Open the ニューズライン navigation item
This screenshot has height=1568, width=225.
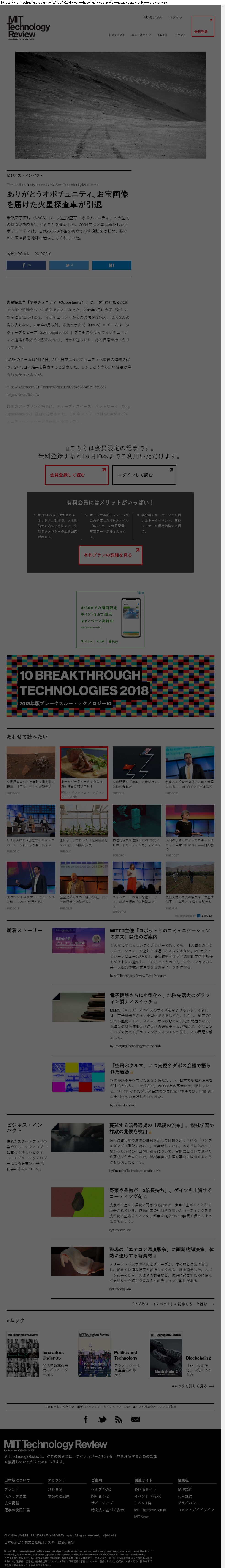[x=141, y=35]
